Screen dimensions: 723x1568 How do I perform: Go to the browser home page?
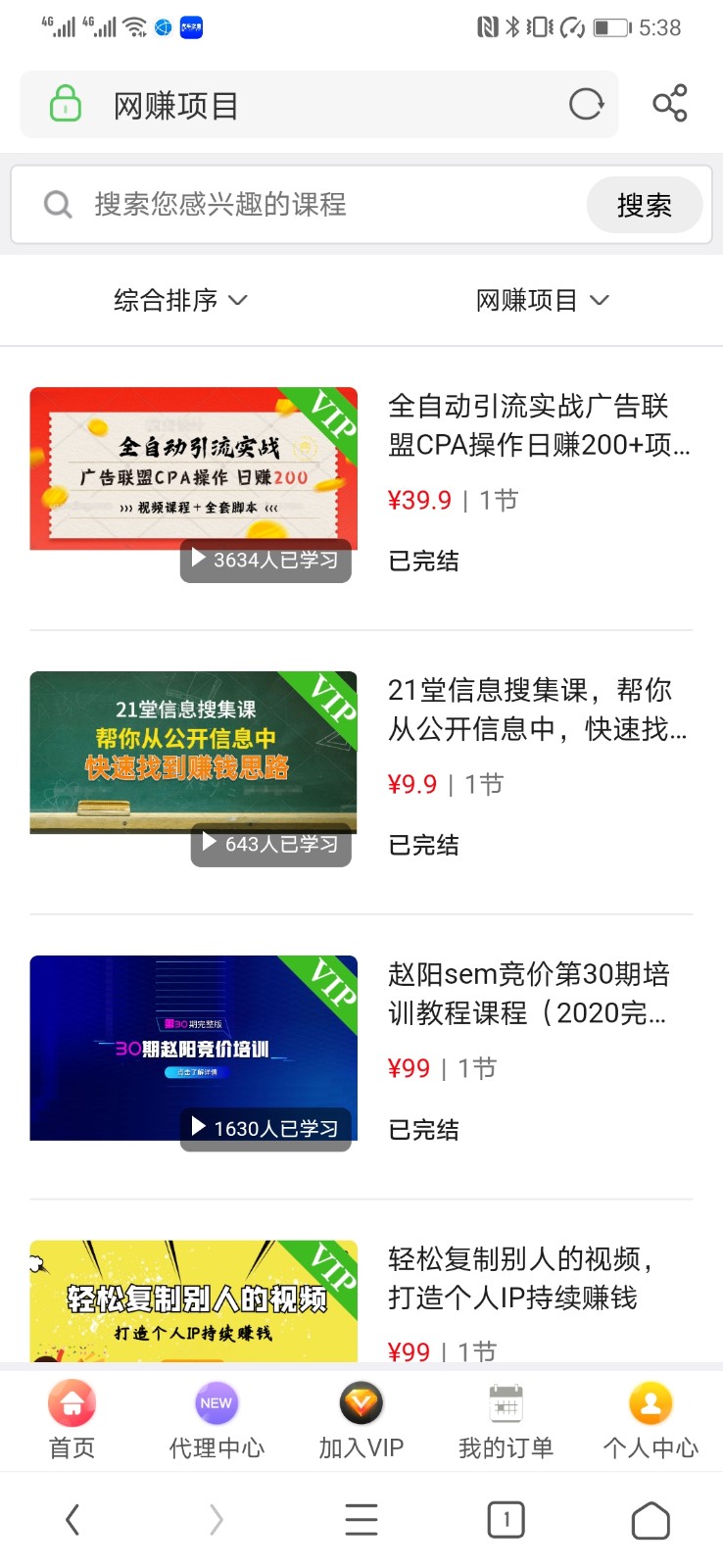[651, 1520]
